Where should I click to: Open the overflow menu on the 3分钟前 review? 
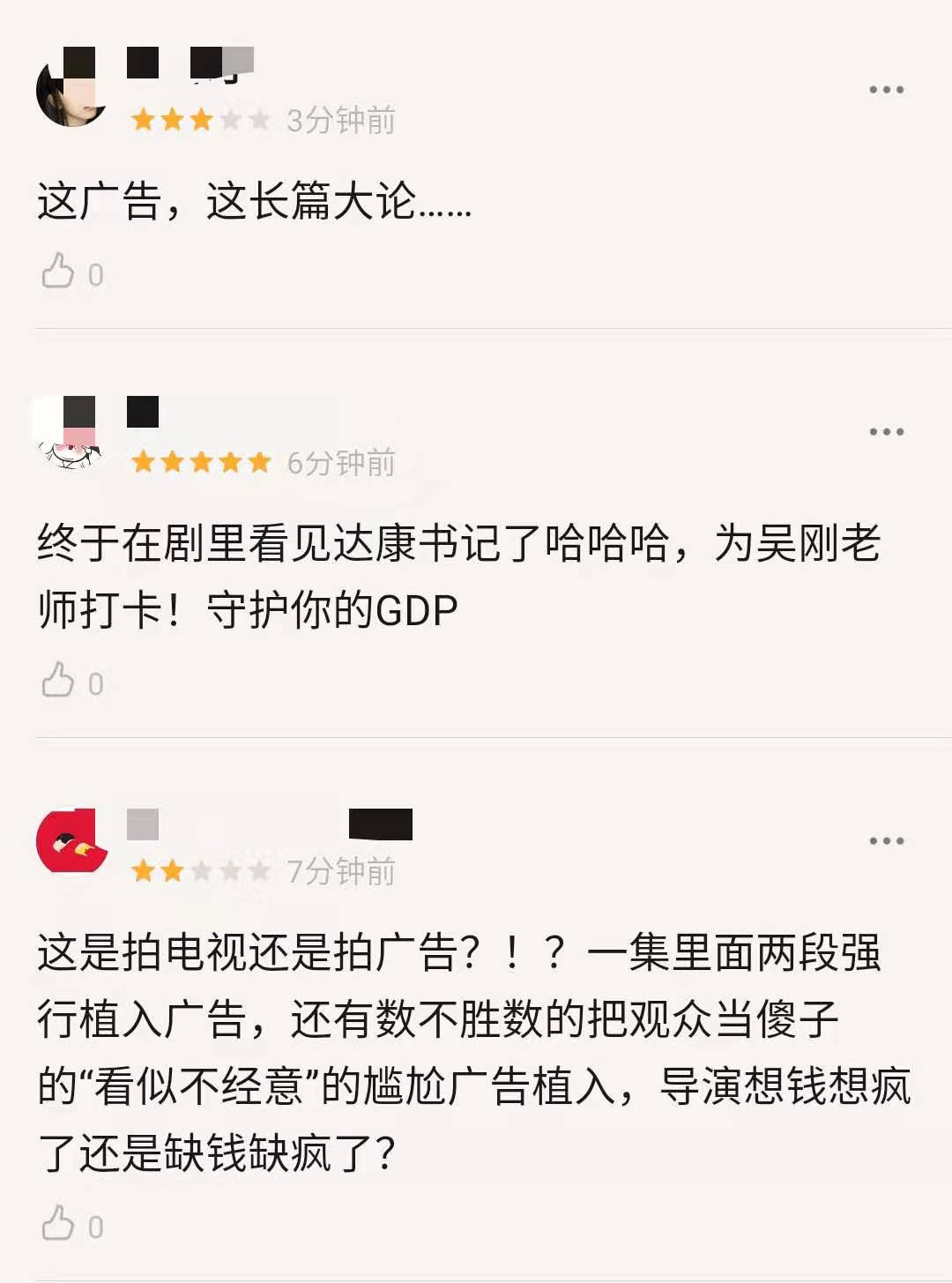pos(886,90)
